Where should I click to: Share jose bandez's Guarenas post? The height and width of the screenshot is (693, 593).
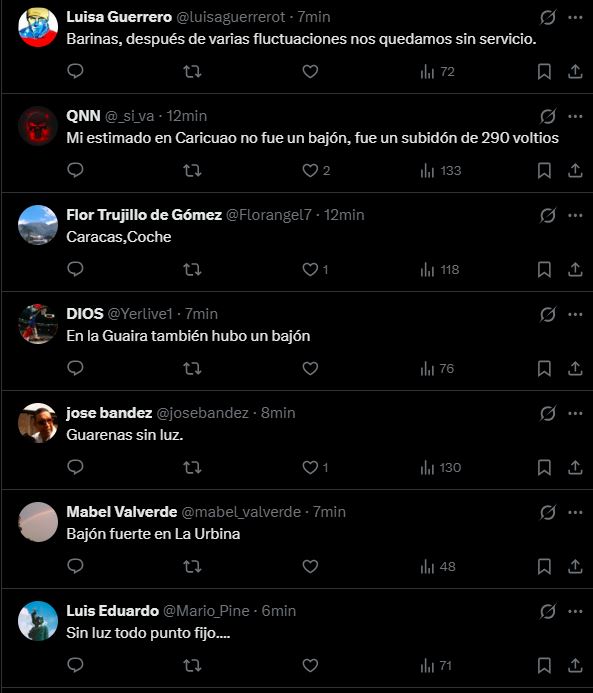(x=575, y=467)
